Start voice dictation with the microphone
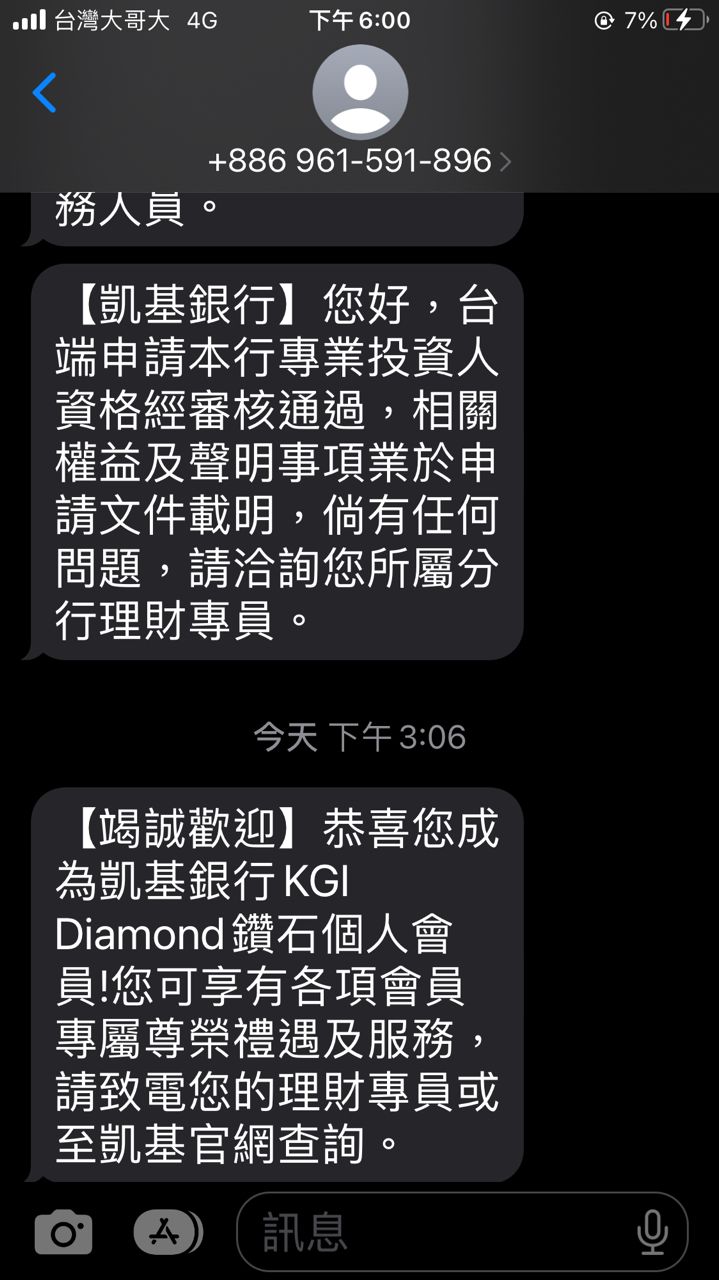The width and height of the screenshot is (719, 1280). coord(652,1232)
